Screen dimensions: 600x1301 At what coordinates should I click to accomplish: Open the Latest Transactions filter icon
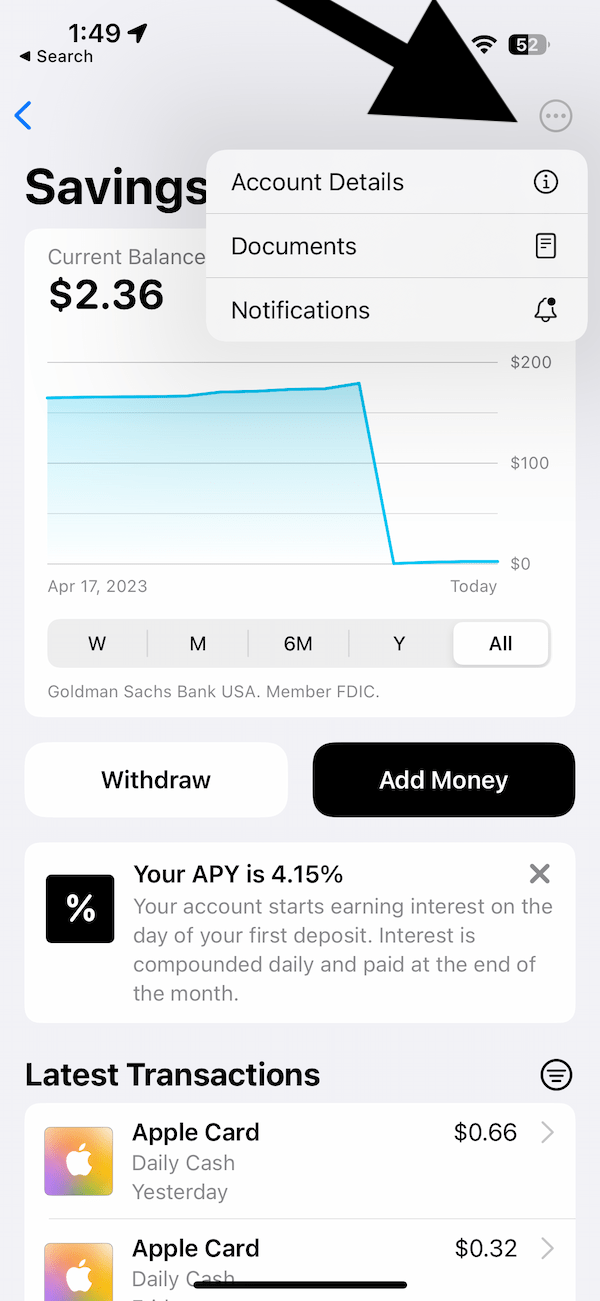point(556,1076)
